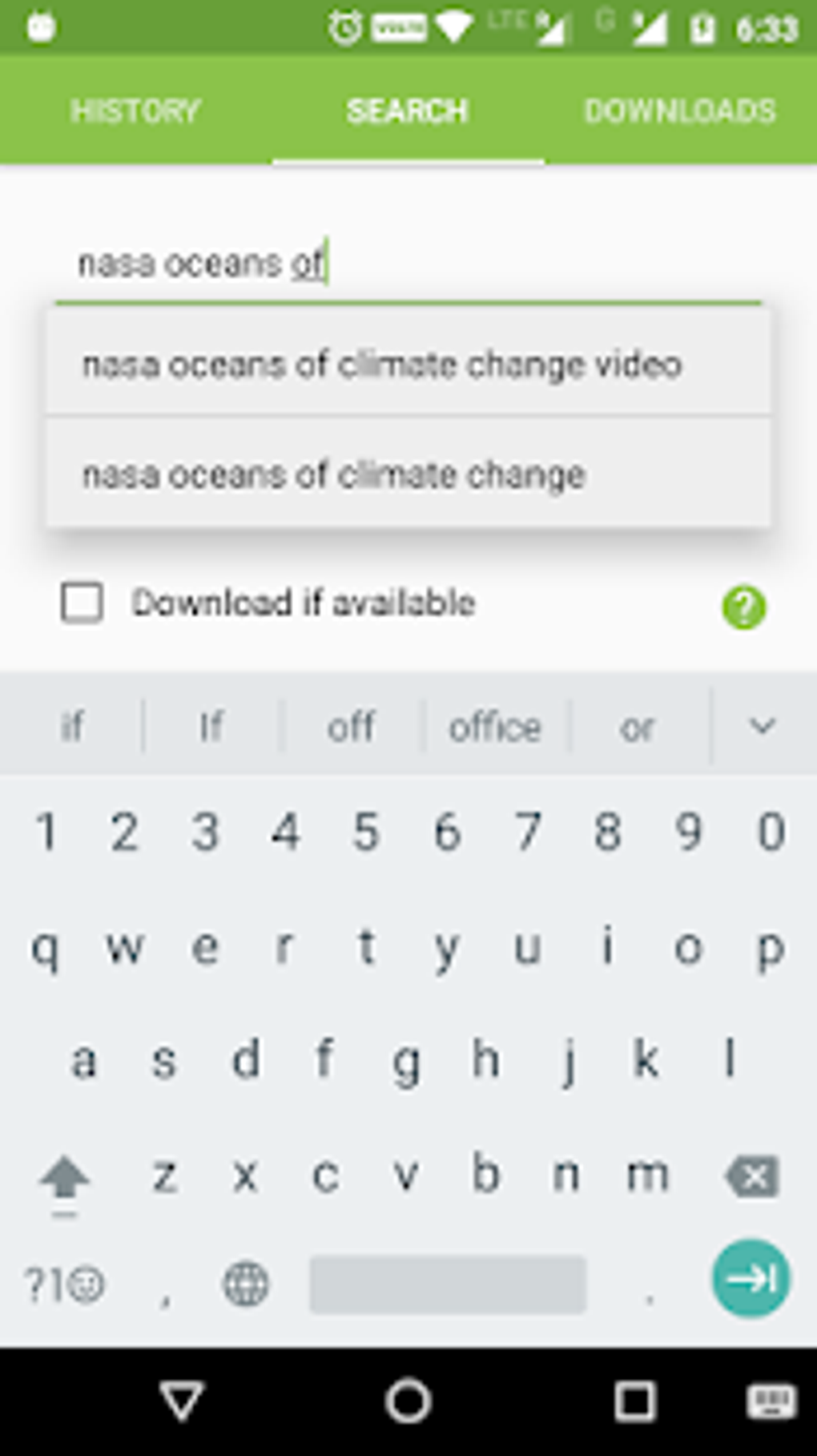
Task: Open the keyboard language globe
Action: (245, 1284)
